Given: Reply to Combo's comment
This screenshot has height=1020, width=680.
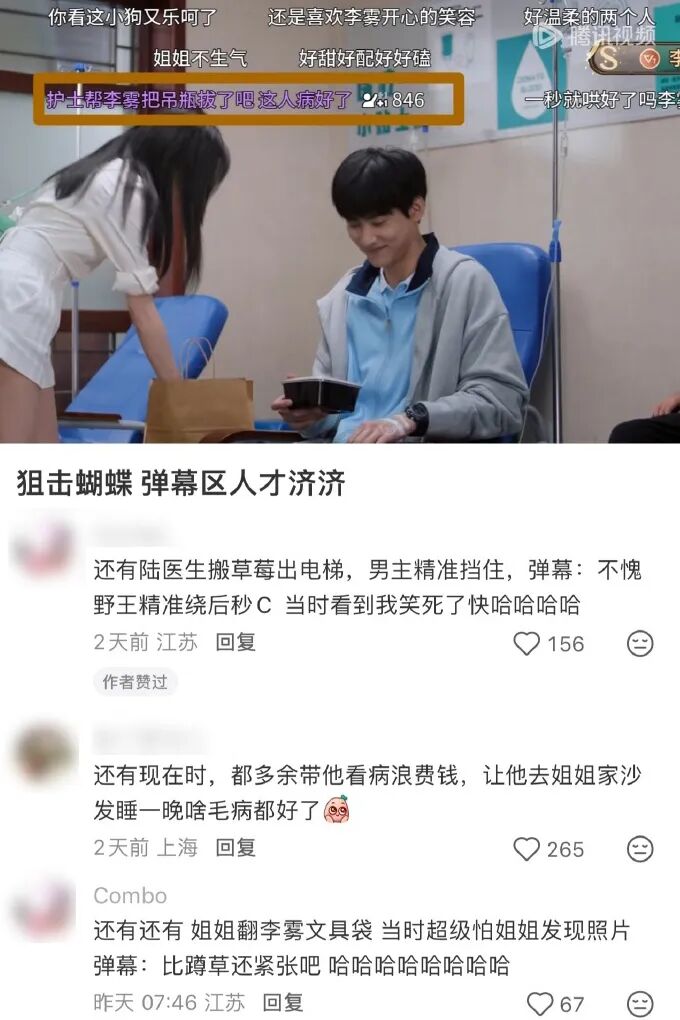Looking at the screenshot, I should click(283, 1002).
